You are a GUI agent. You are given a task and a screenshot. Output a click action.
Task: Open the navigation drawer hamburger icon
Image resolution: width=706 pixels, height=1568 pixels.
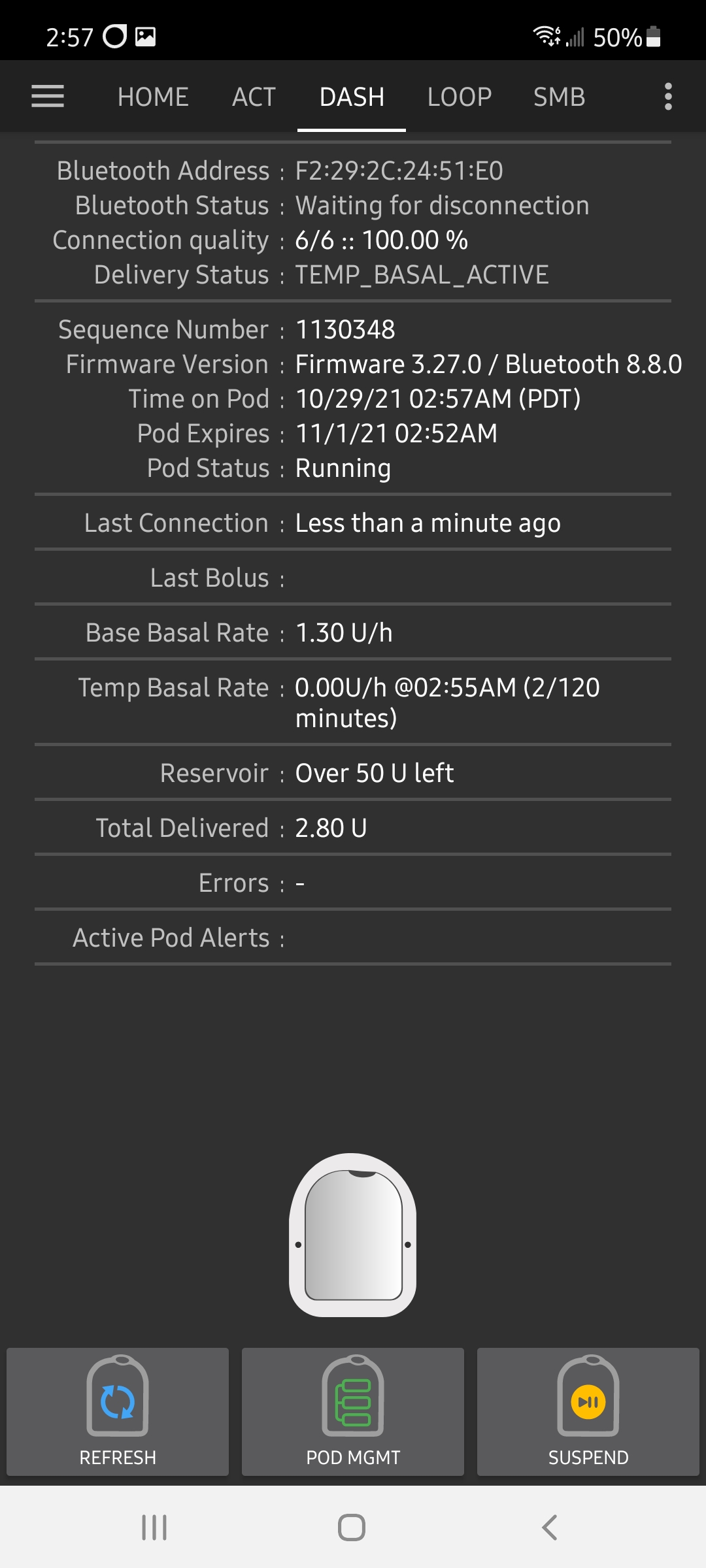pos(47,96)
